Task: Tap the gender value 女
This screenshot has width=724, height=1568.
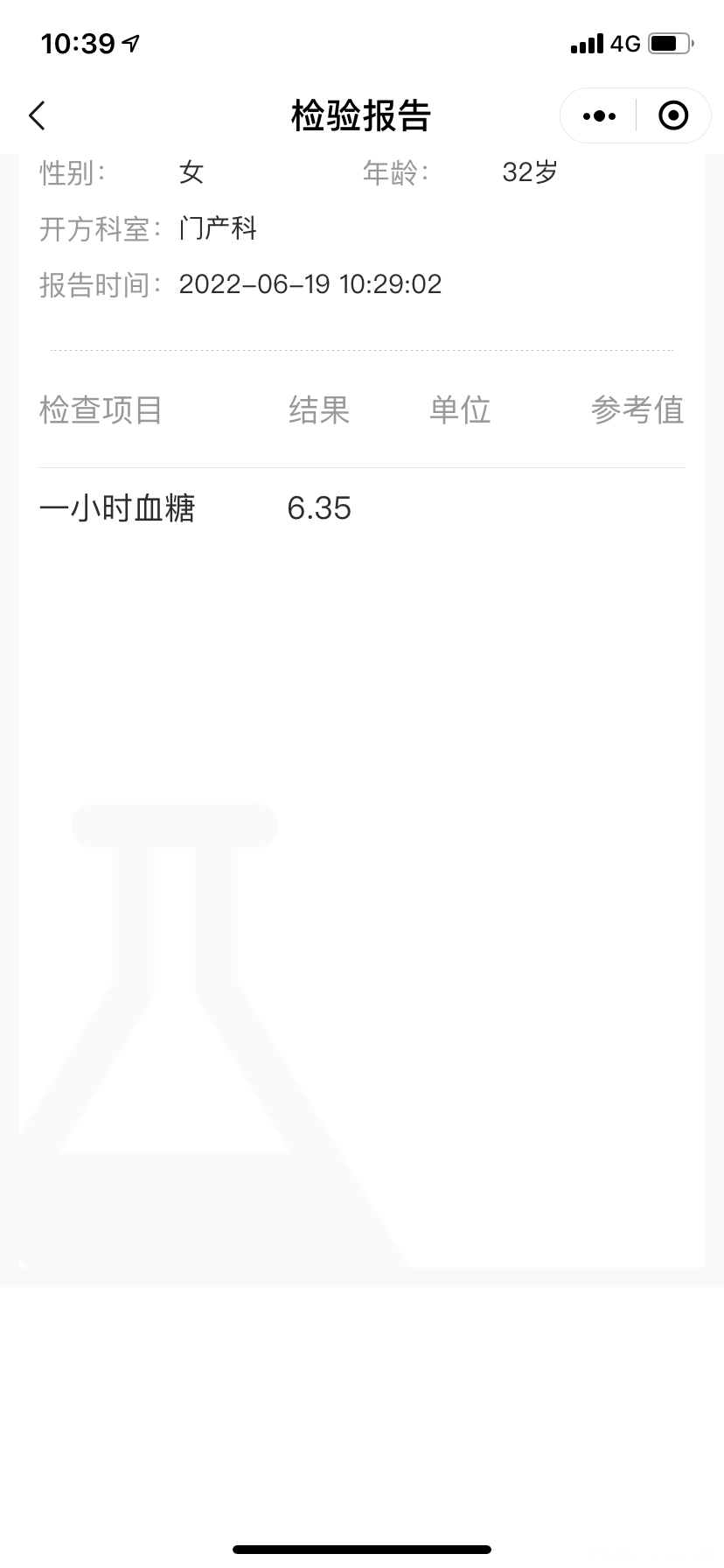Action: [194, 171]
